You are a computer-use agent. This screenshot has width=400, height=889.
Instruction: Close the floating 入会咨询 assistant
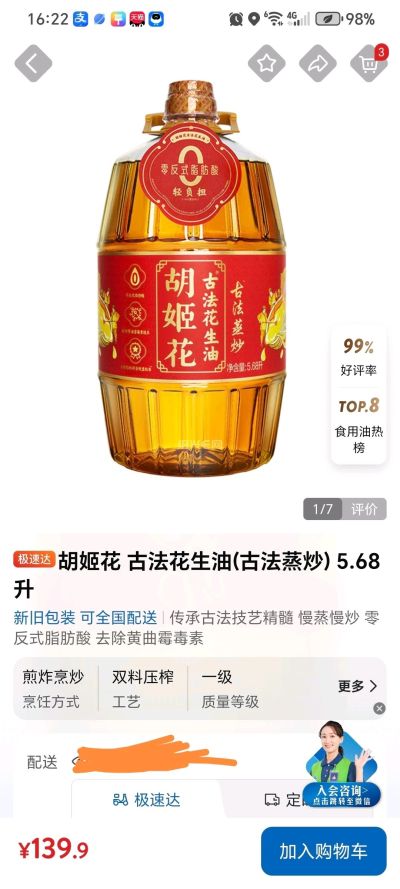380,708
